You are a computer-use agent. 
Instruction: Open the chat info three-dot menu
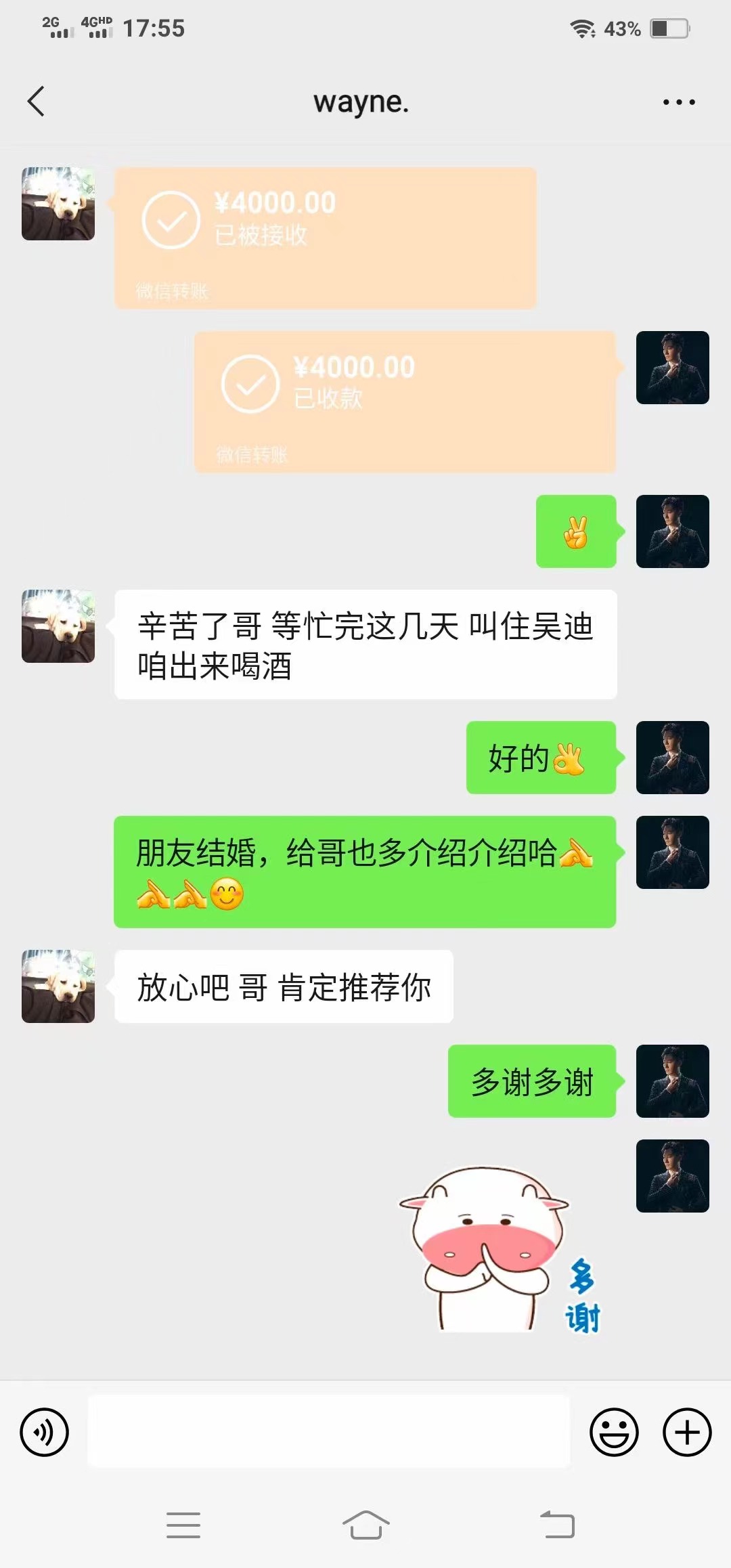679,102
